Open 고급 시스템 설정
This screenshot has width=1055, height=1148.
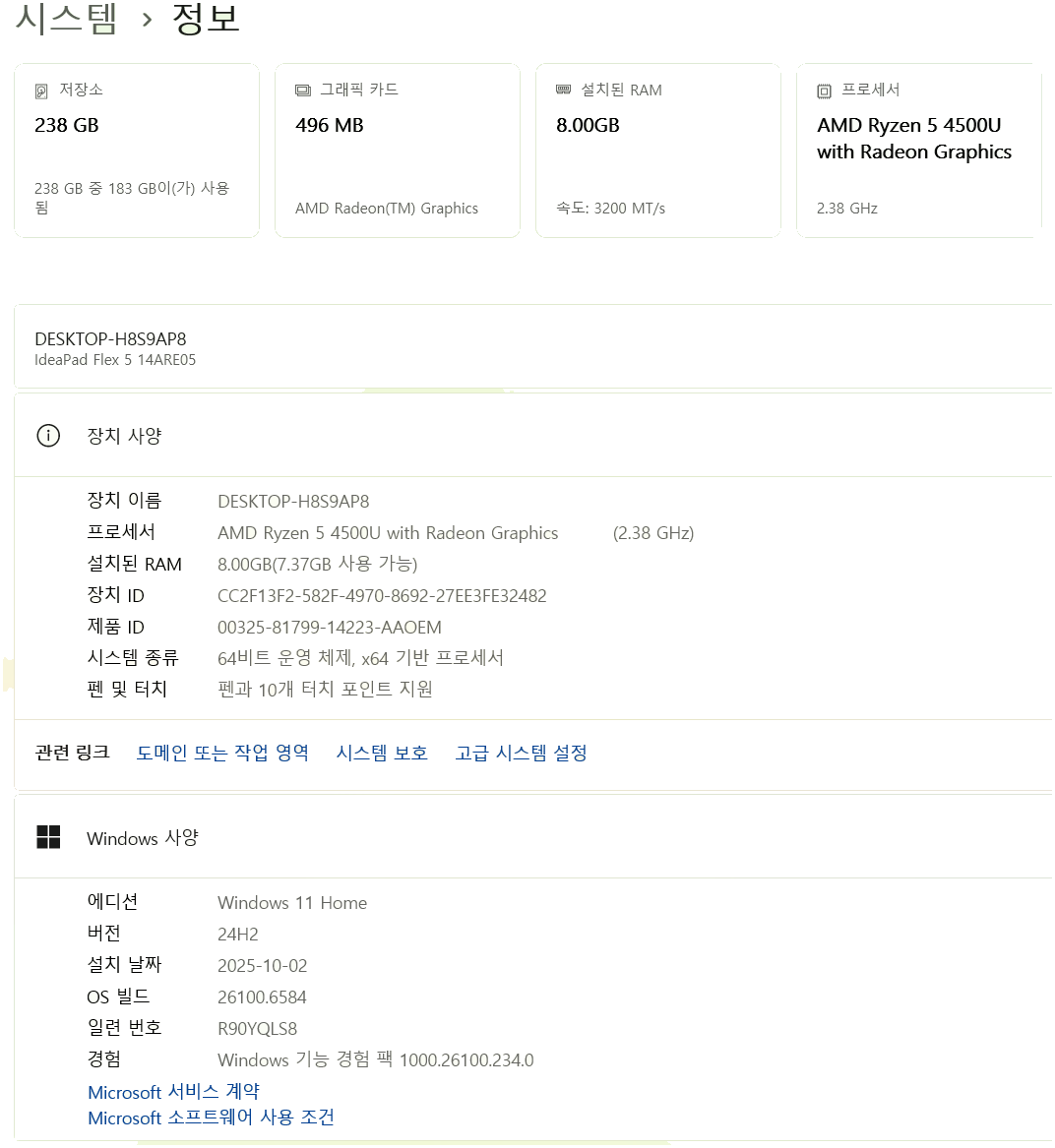click(521, 753)
